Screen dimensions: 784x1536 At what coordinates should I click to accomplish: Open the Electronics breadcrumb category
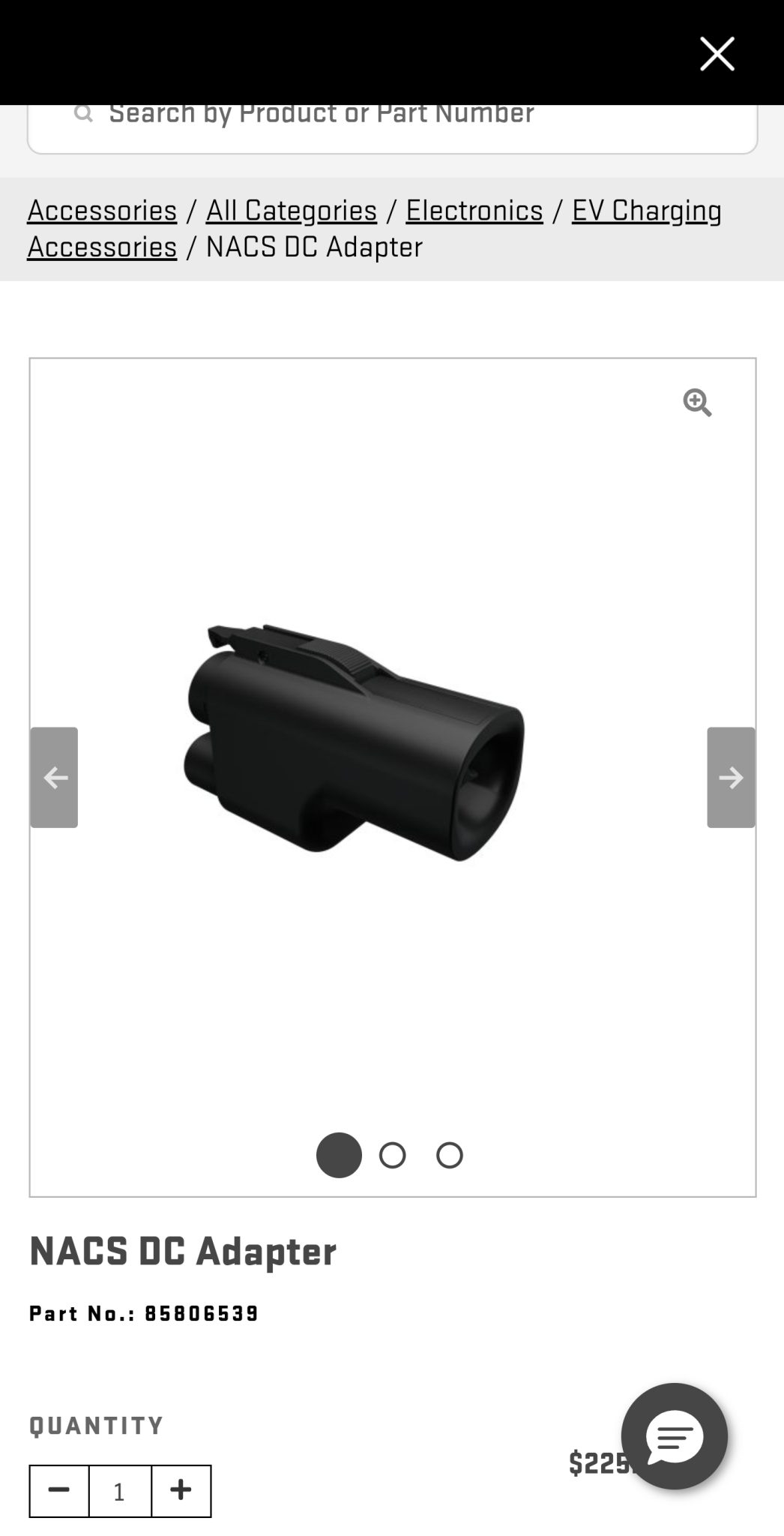474,211
